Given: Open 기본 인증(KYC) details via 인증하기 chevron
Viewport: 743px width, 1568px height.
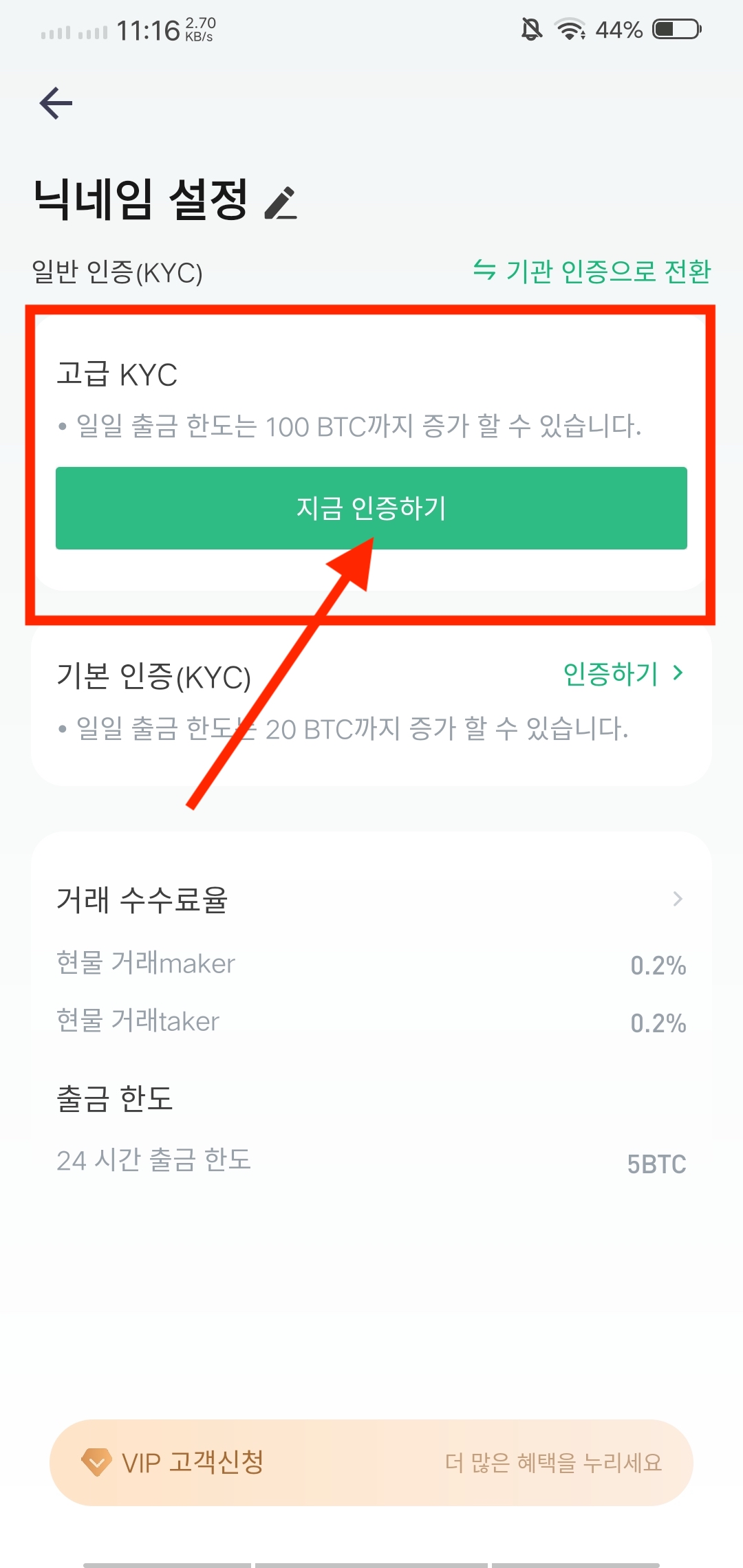Looking at the screenshot, I should [x=621, y=674].
